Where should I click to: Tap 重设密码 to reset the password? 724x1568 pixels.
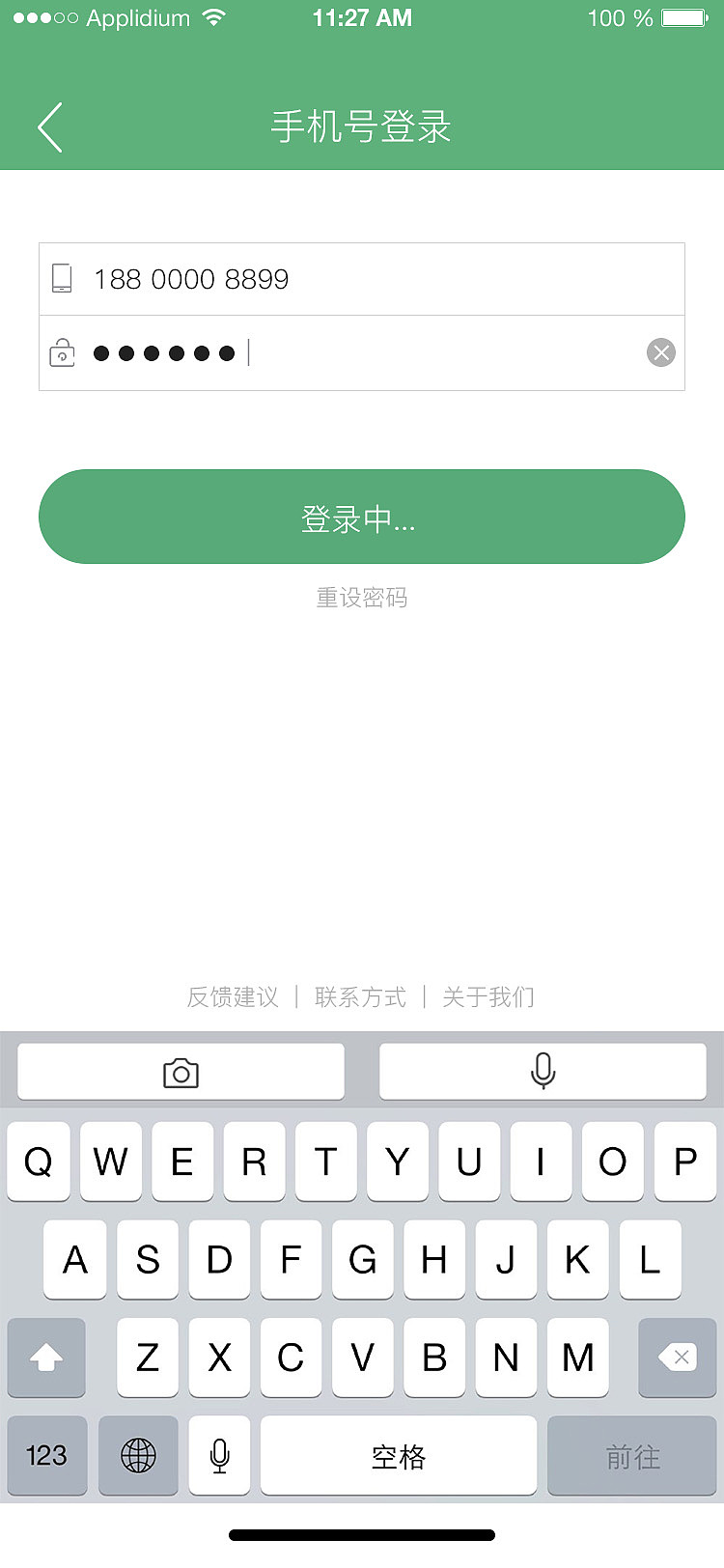pos(361,598)
